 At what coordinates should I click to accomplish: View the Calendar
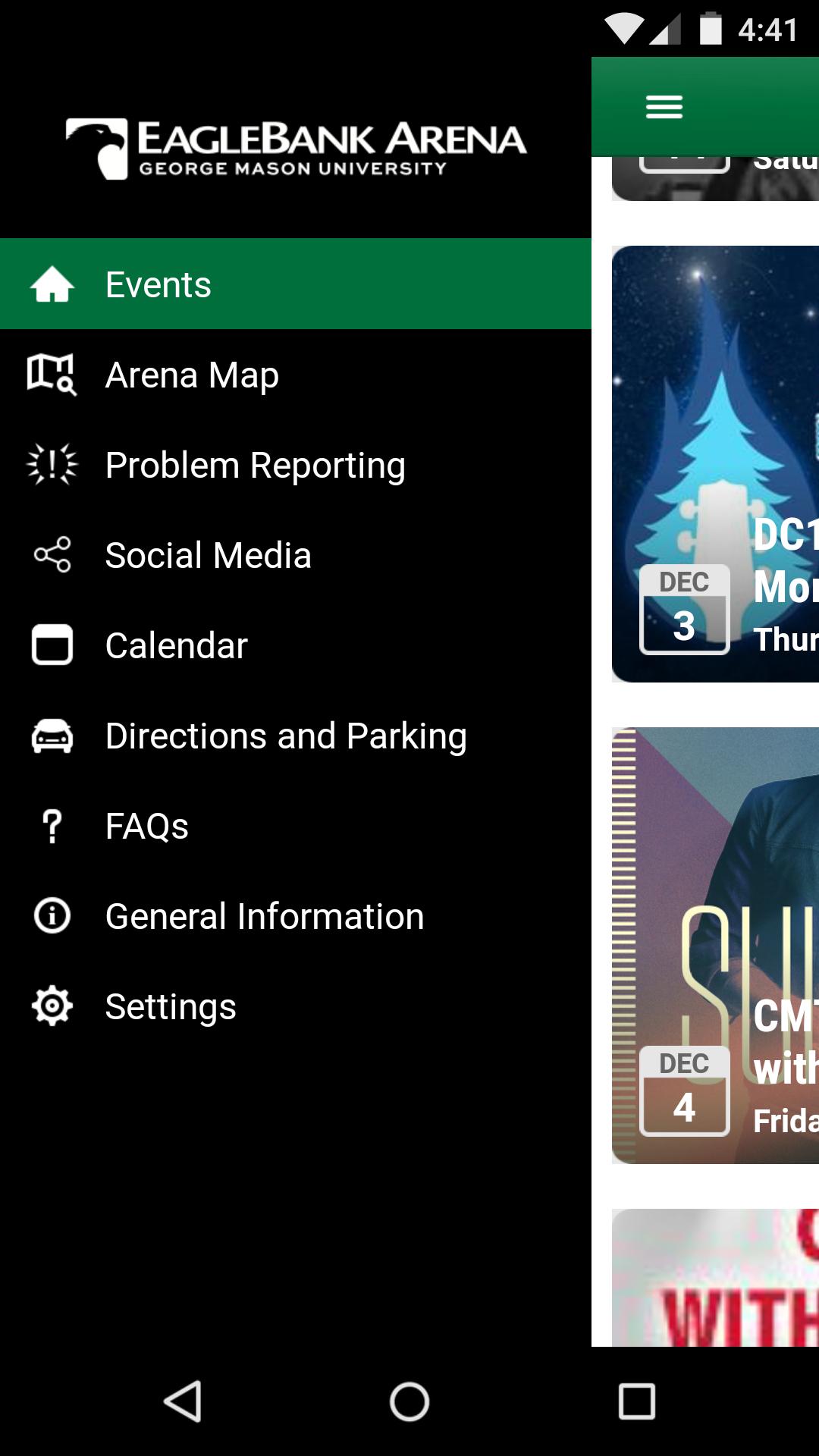295,645
